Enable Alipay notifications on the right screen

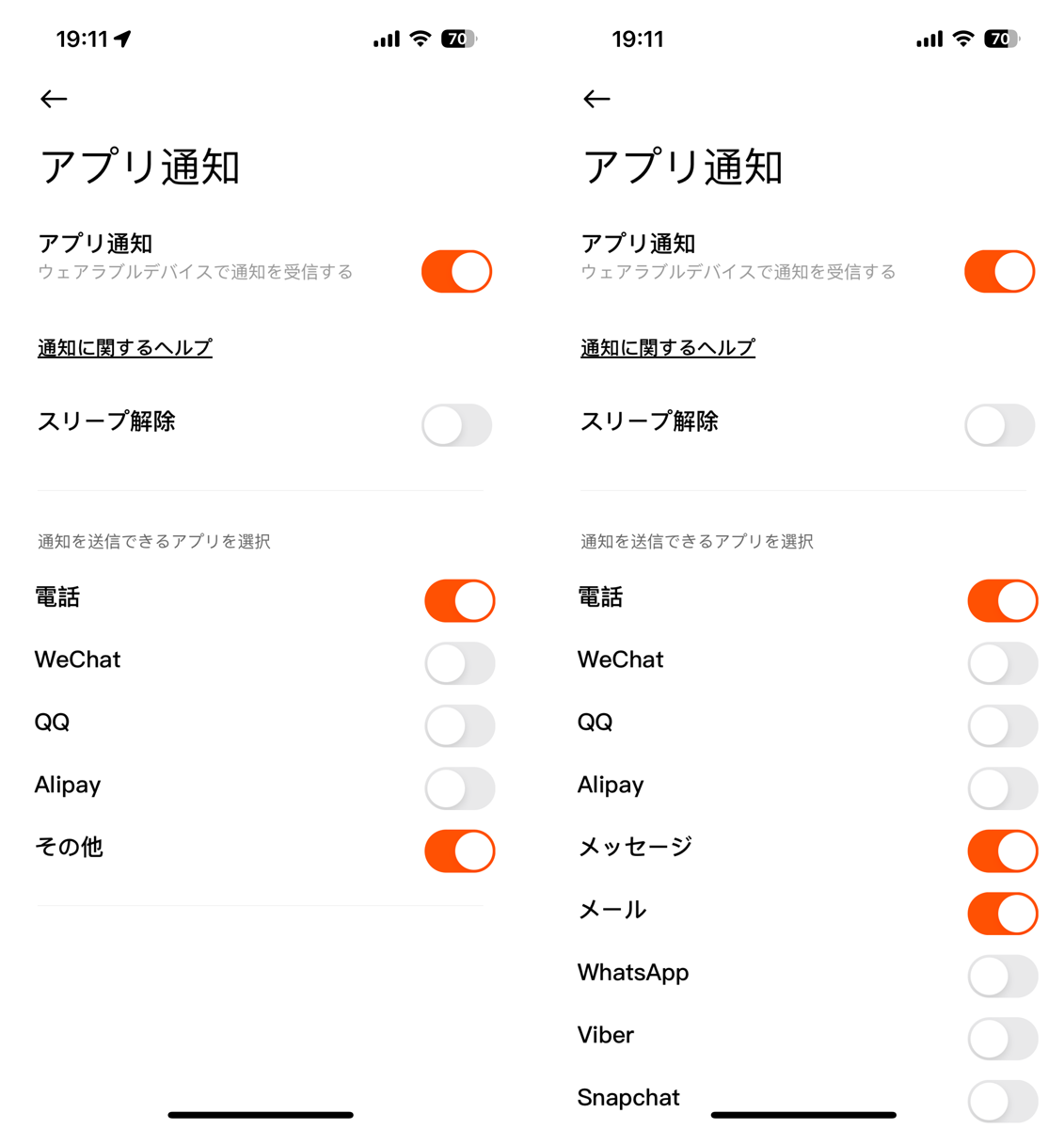click(x=1002, y=788)
